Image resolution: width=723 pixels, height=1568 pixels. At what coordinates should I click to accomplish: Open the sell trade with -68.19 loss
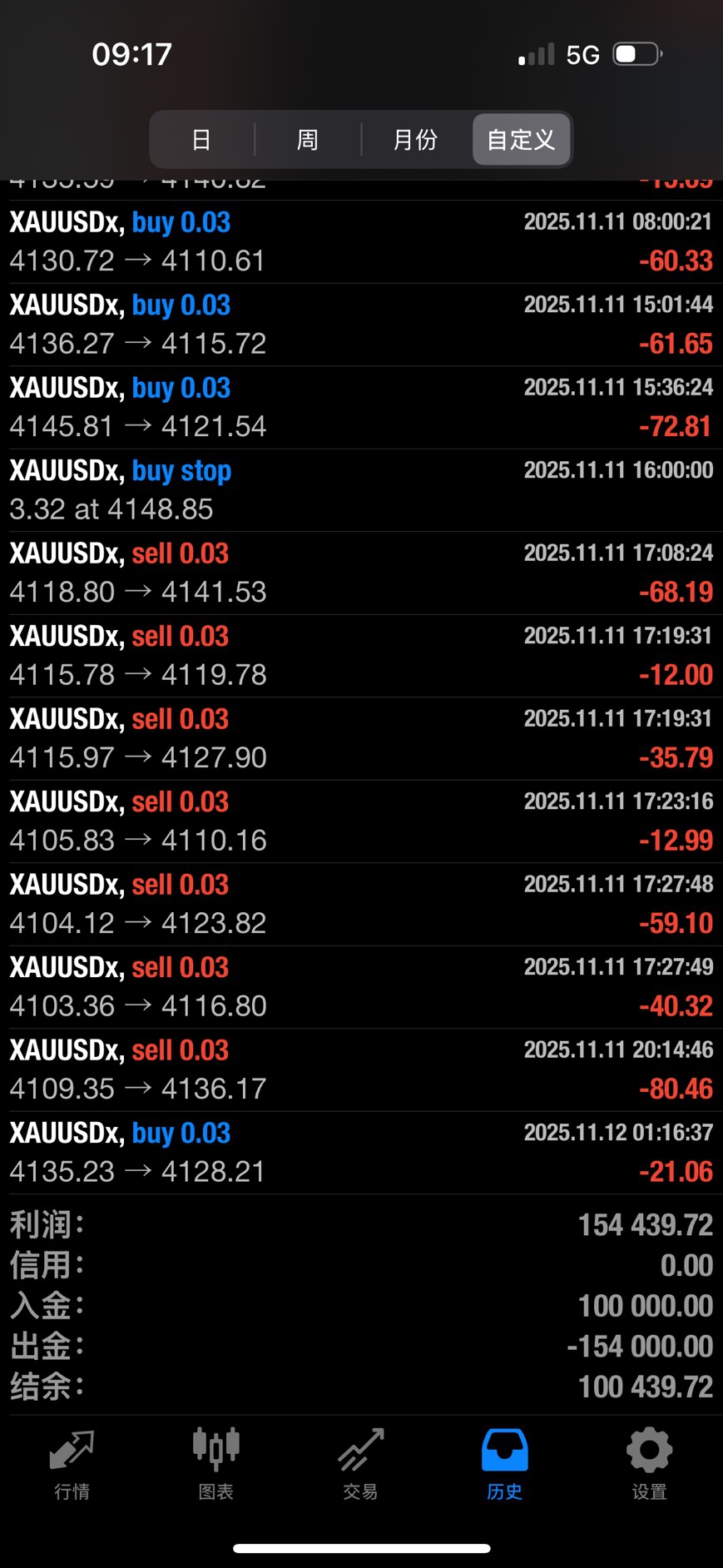click(x=361, y=573)
